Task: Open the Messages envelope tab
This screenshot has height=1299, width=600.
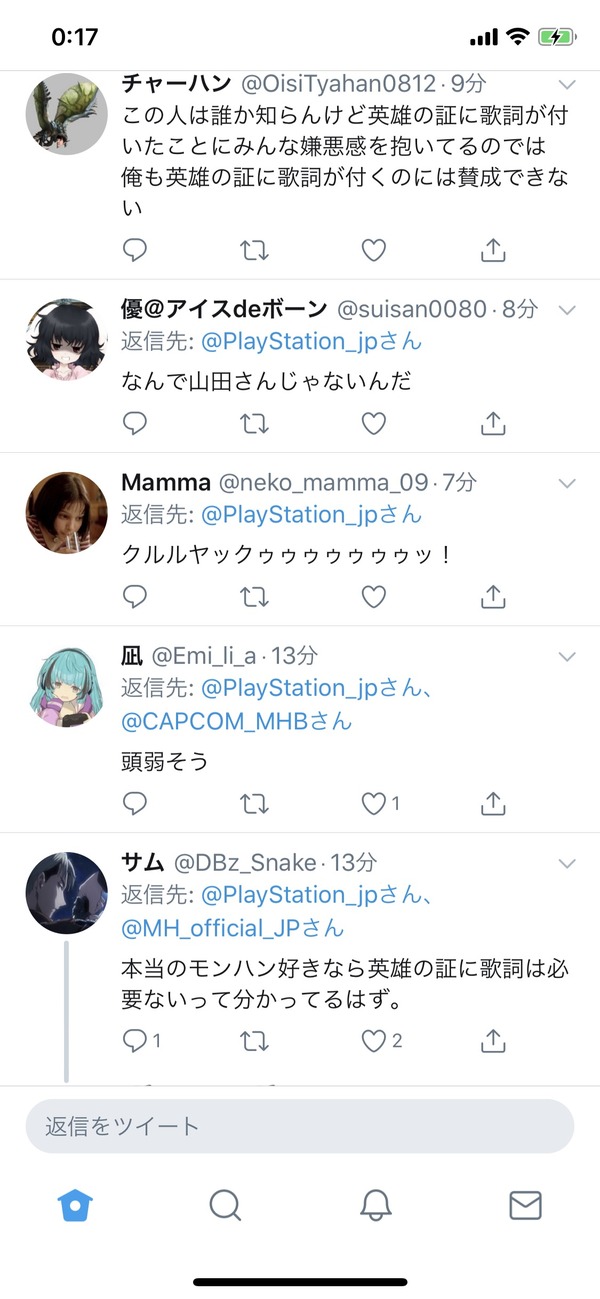Action: [525, 1205]
